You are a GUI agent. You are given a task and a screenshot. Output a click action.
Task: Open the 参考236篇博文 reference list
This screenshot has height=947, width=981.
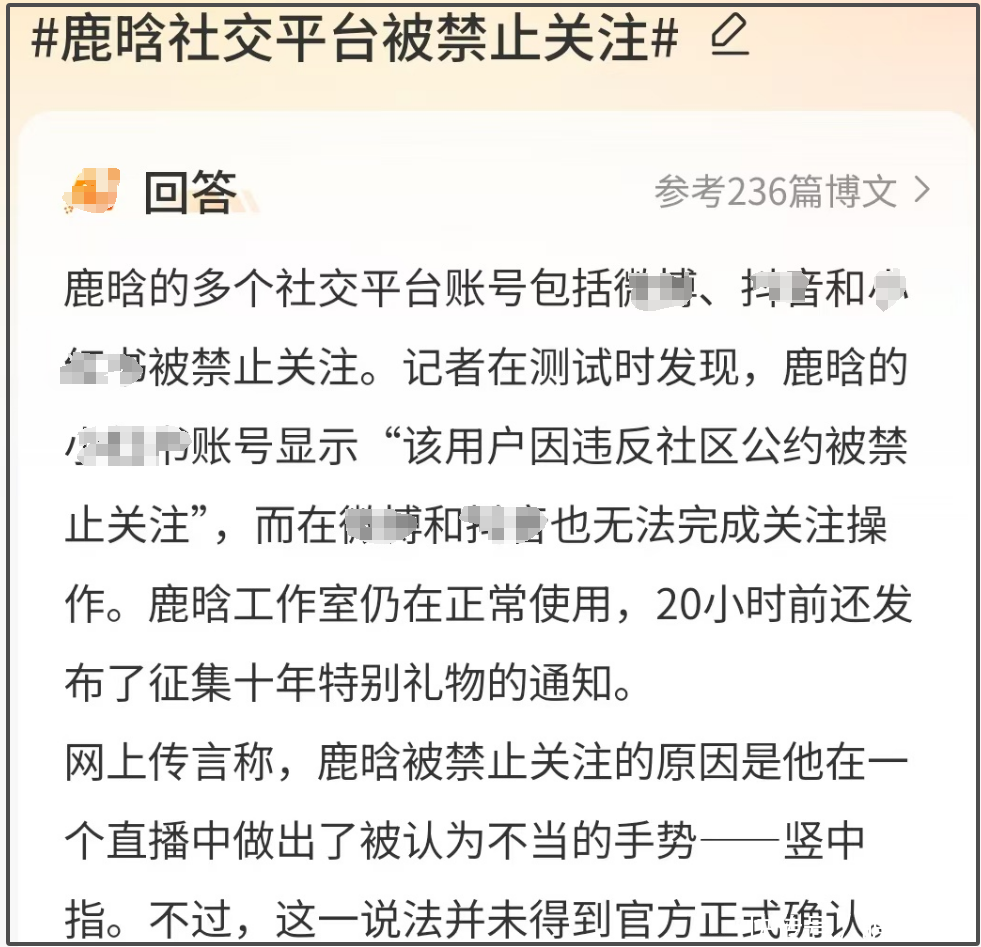[x=792, y=191]
